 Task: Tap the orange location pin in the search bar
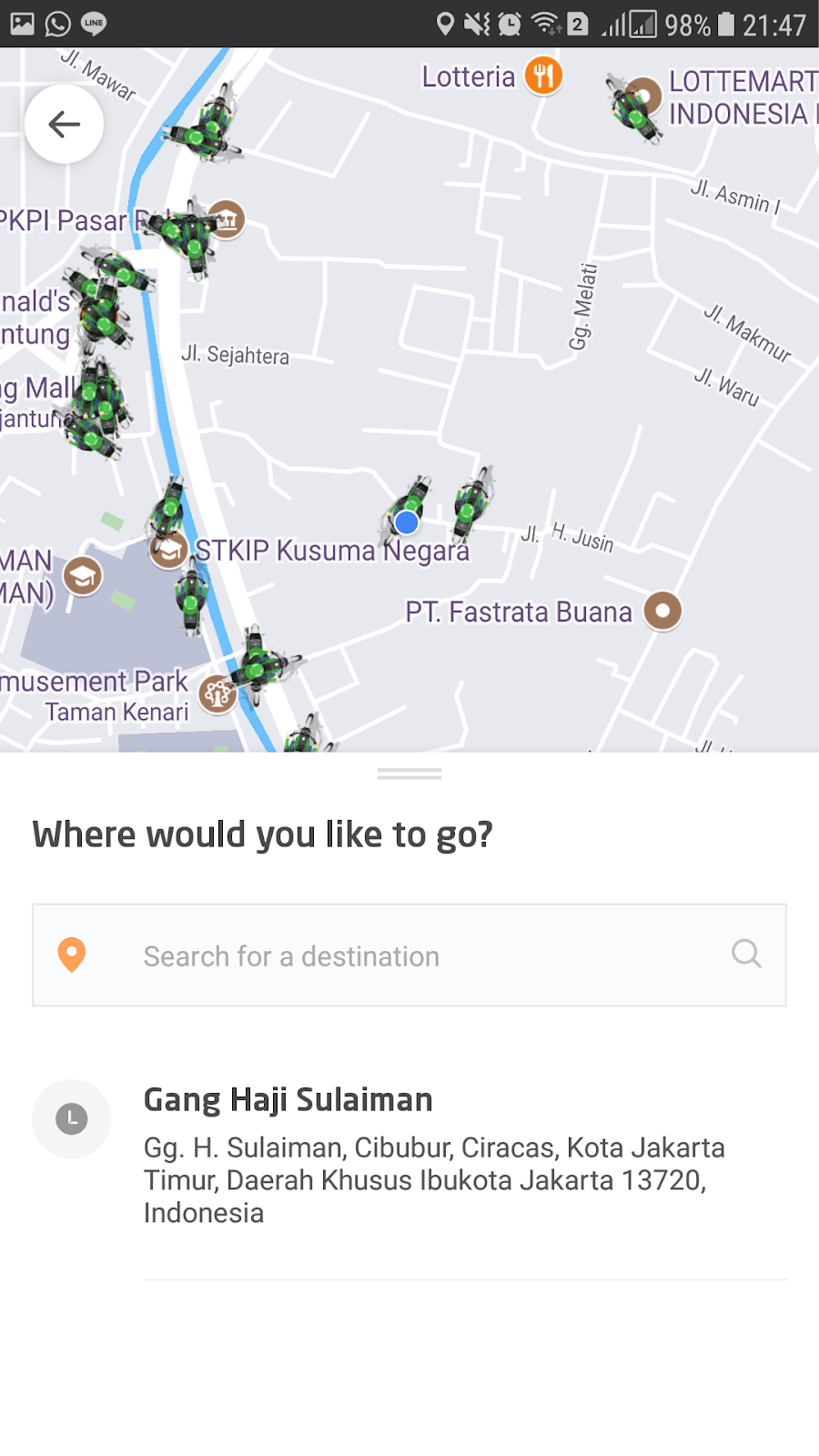coord(72,955)
